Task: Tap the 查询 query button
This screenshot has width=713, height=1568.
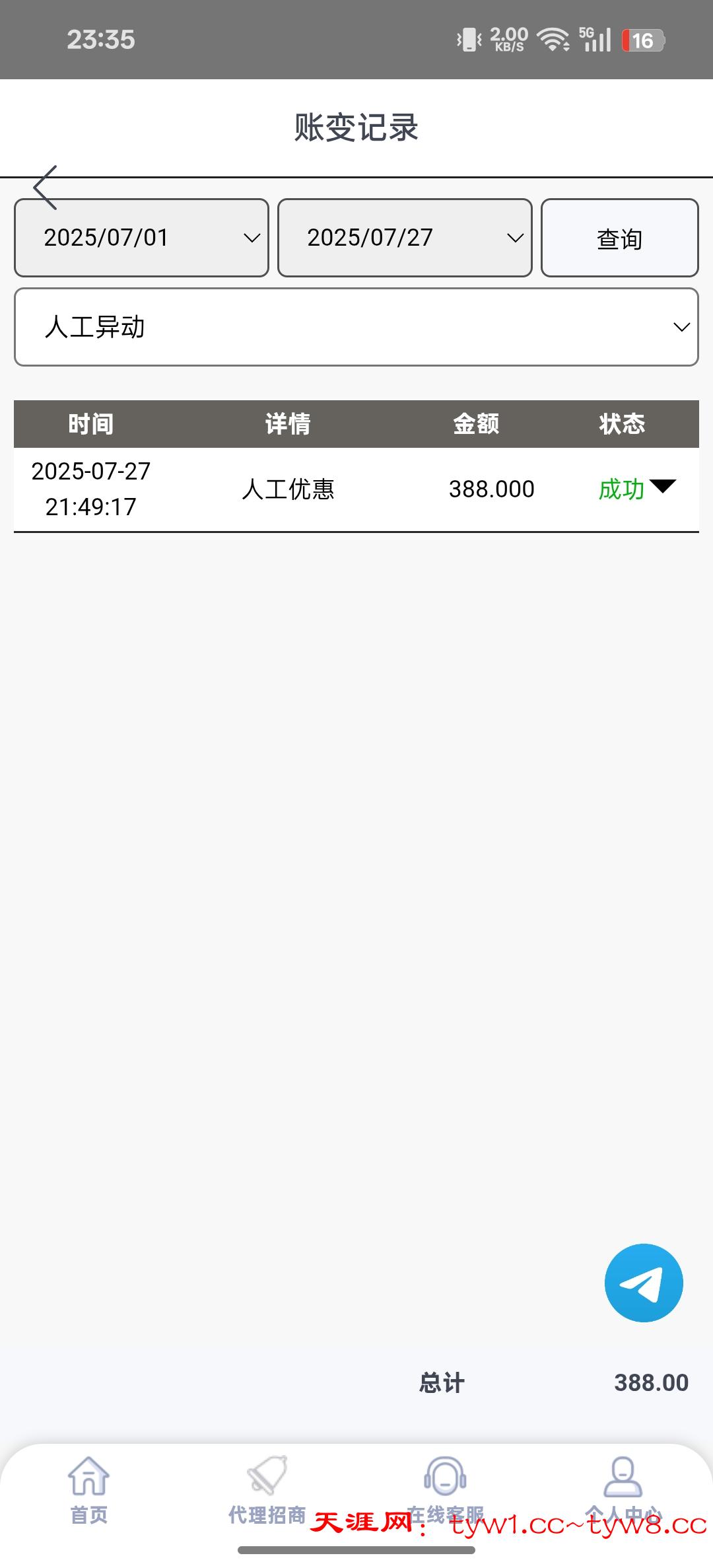Action: click(619, 238)
